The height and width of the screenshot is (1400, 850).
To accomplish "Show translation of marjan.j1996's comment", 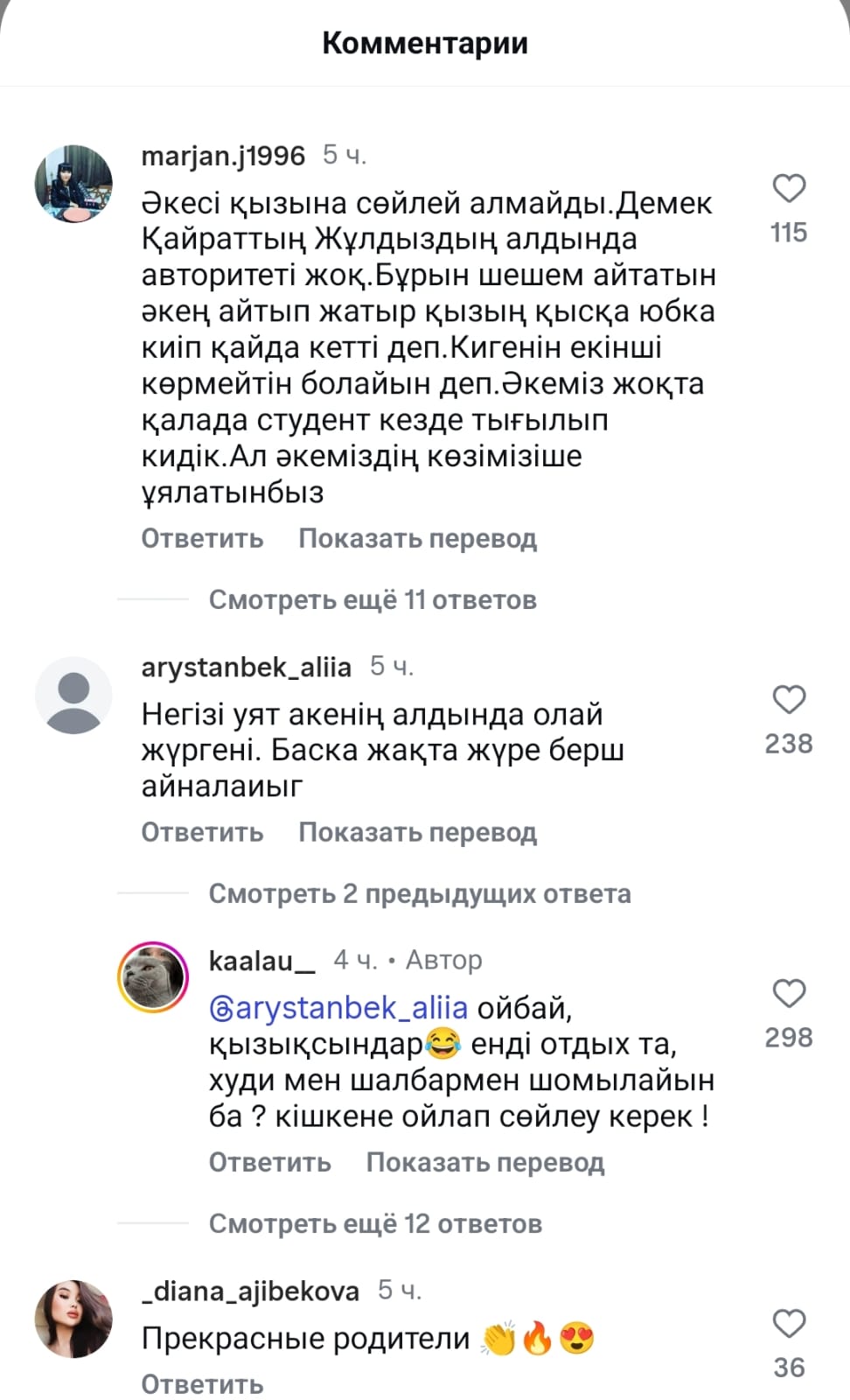I will 417,538.
